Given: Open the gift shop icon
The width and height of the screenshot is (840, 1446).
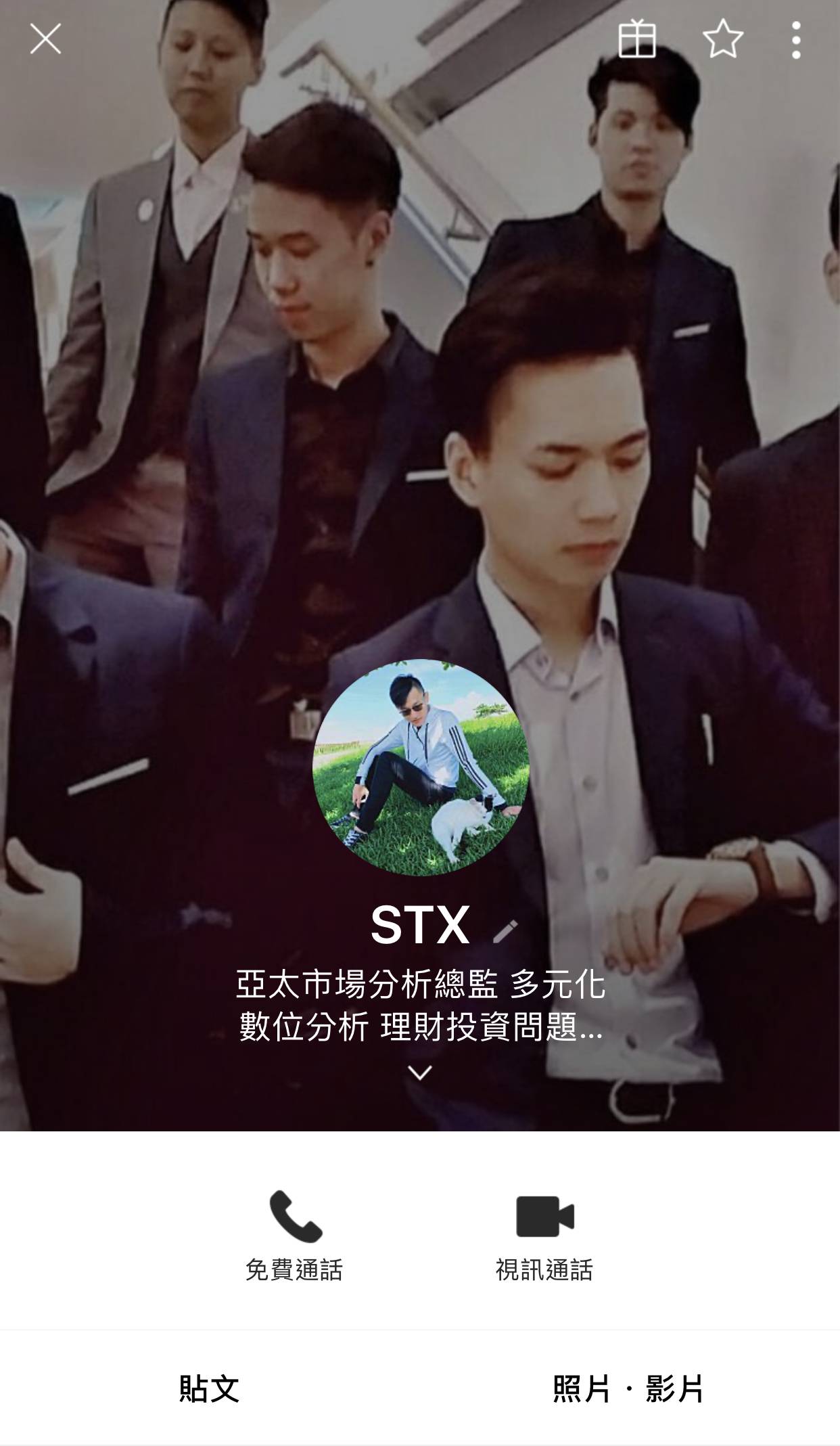Looking at the screenshot, I should coord(637,39).
